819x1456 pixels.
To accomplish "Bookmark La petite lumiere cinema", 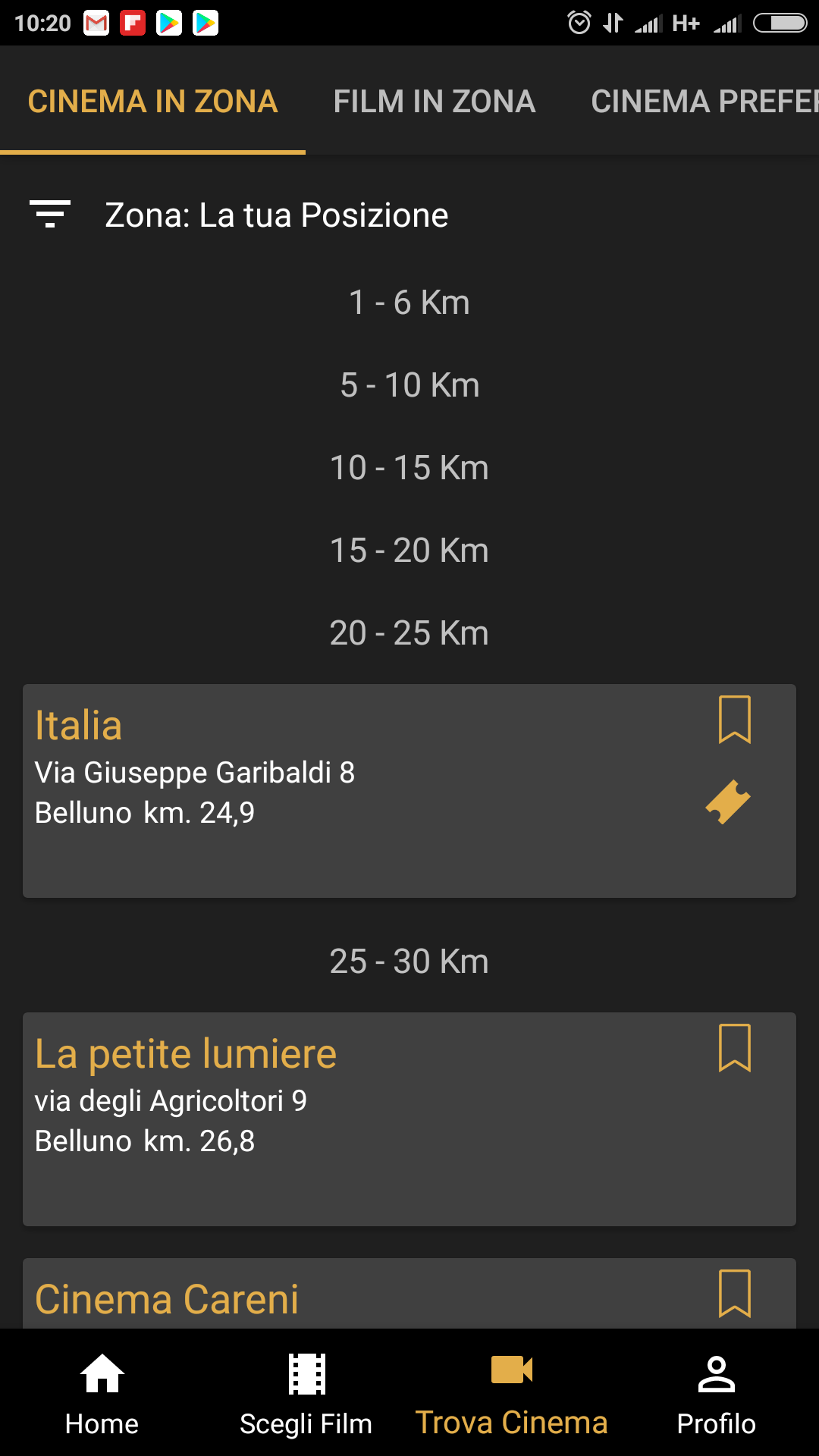I will pos(734,1048).
